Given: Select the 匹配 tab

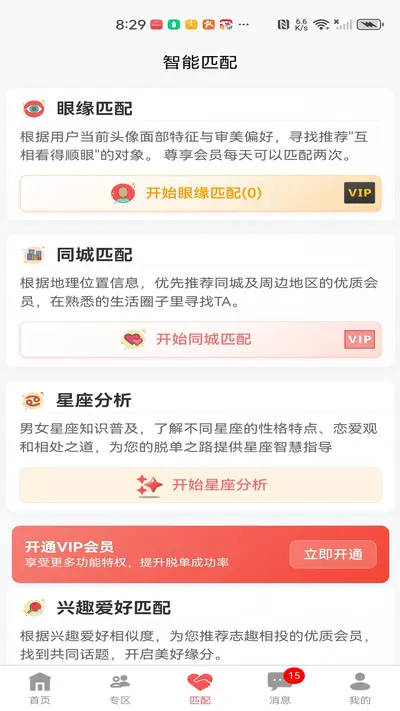Looking at the screenshot, I should point(200,688).
